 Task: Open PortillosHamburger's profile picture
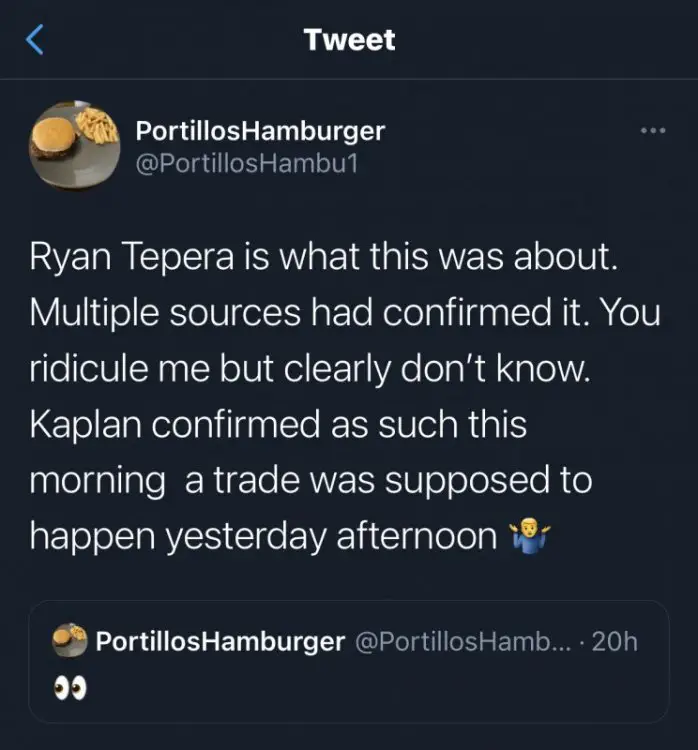(74, 145)
